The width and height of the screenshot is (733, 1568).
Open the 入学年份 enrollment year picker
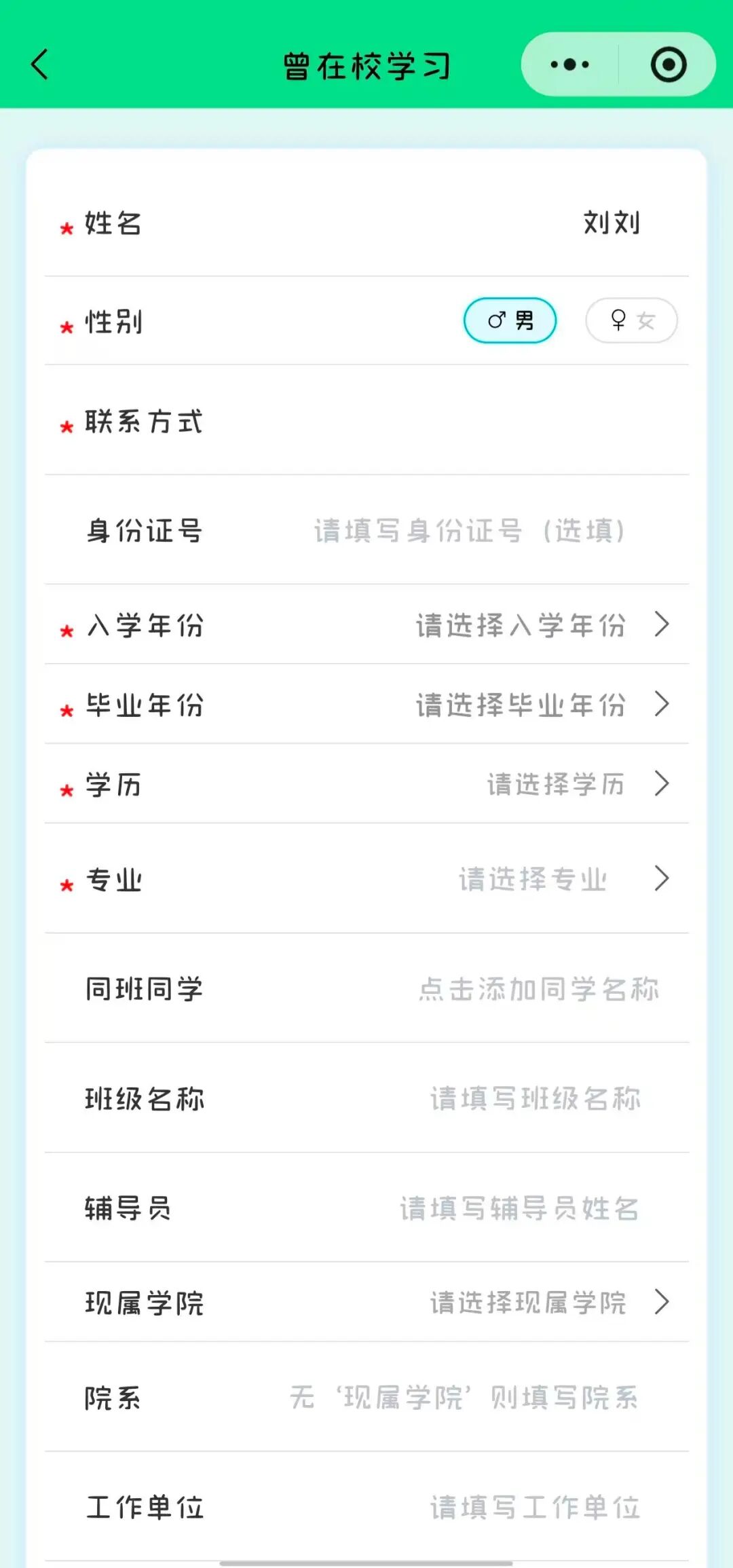pyautogui.click(x=536, y=625)
